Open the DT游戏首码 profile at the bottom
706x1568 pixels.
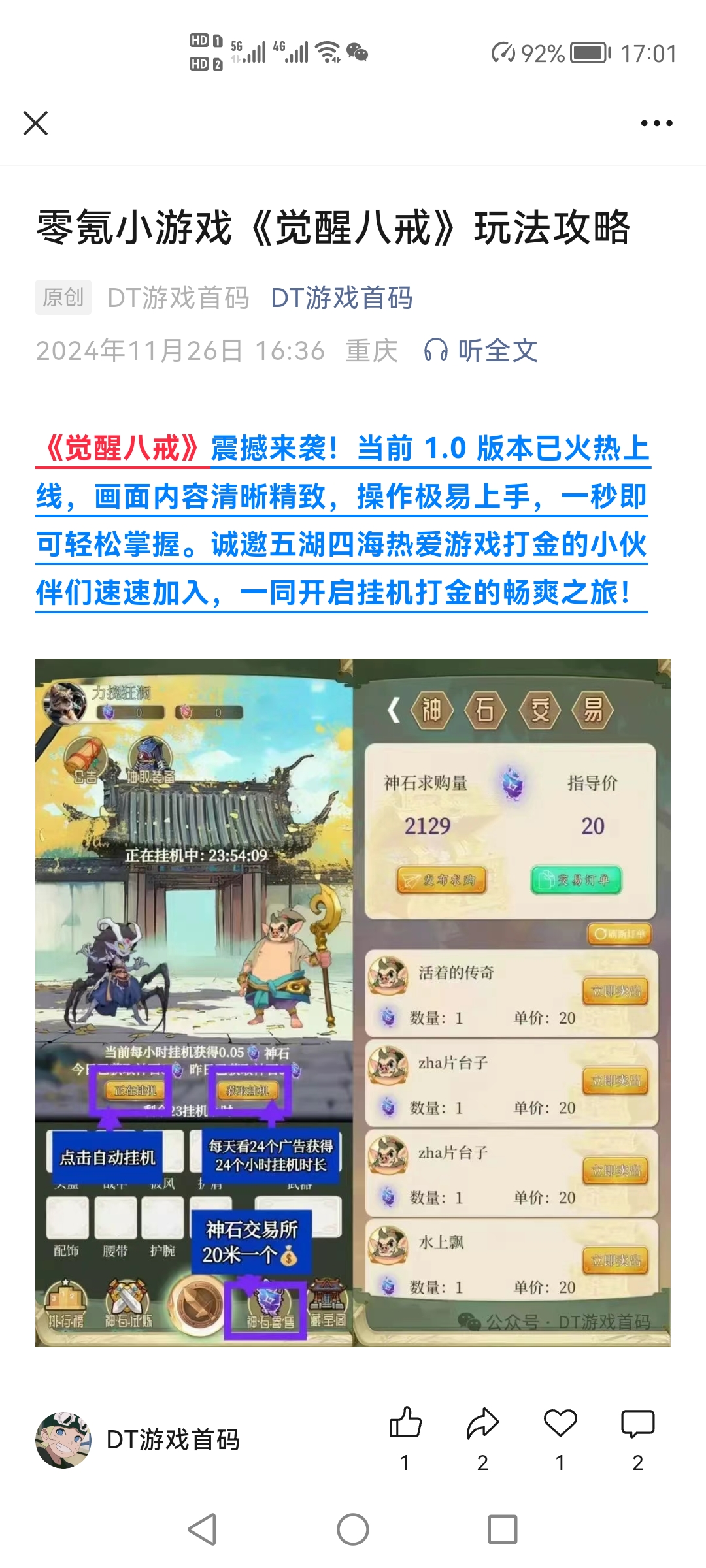coord(139,1440)
